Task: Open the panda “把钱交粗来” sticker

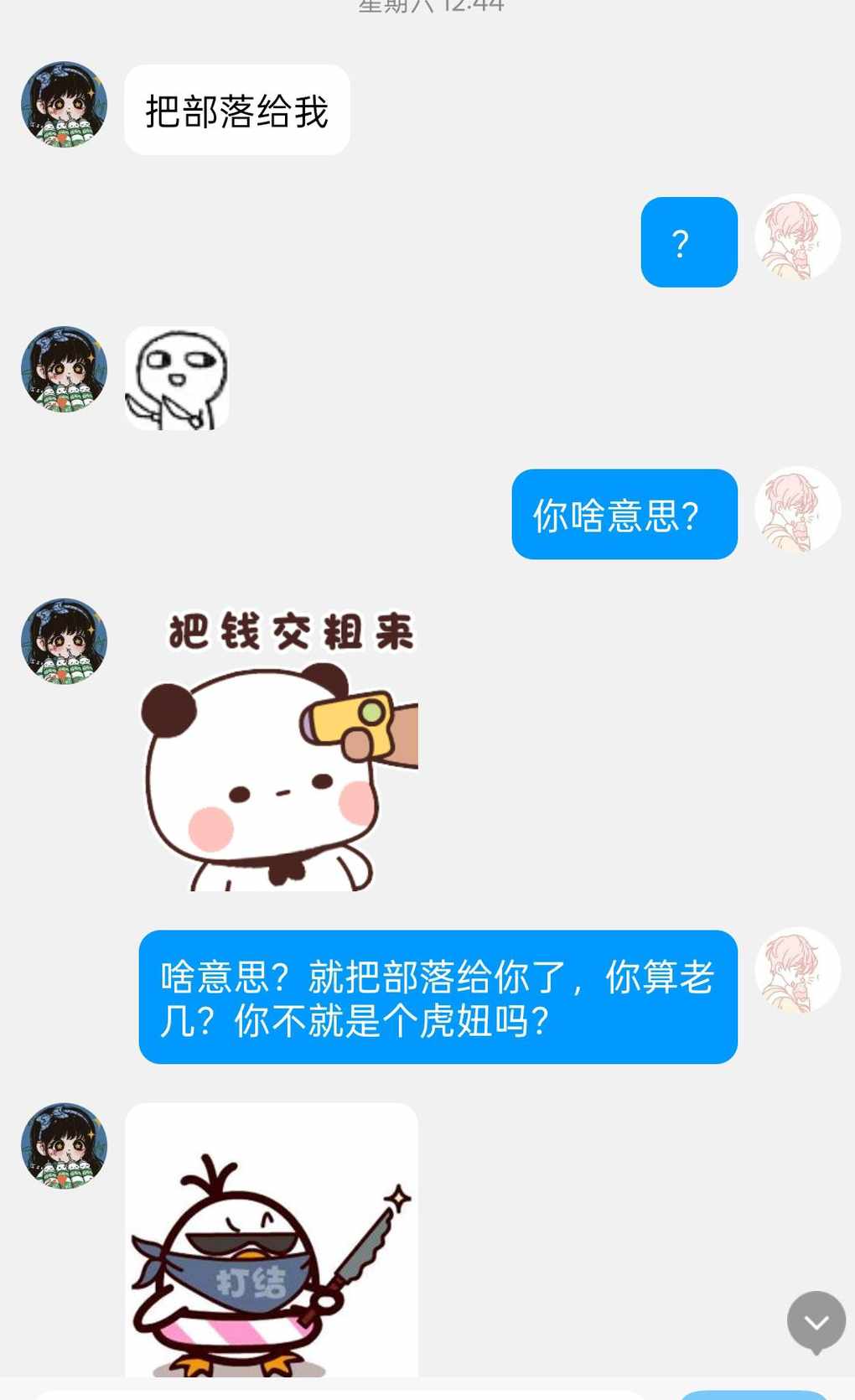Action: pyautogui.click(x=280, y=749)
